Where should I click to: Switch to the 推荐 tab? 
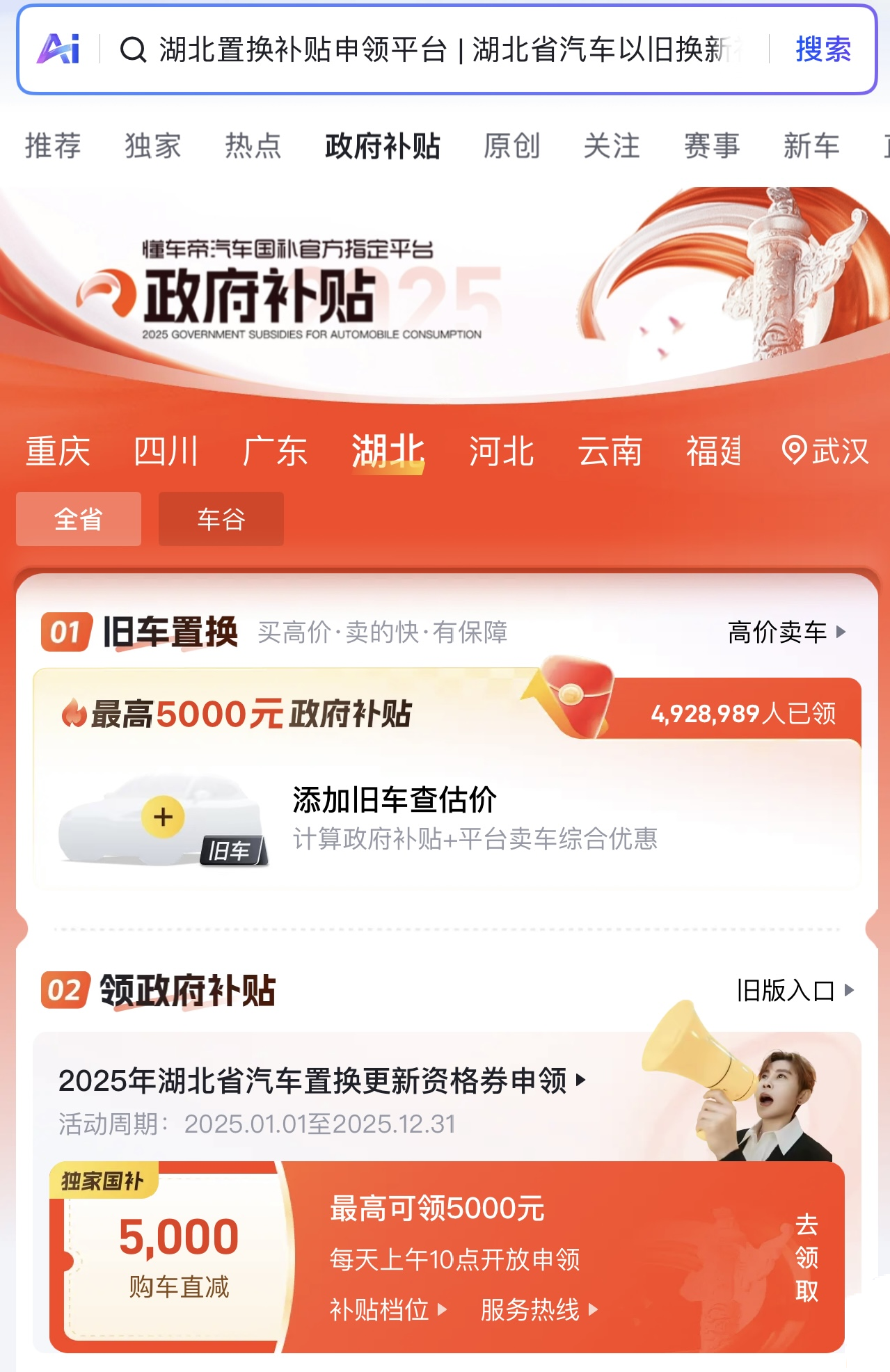[53, 146]
